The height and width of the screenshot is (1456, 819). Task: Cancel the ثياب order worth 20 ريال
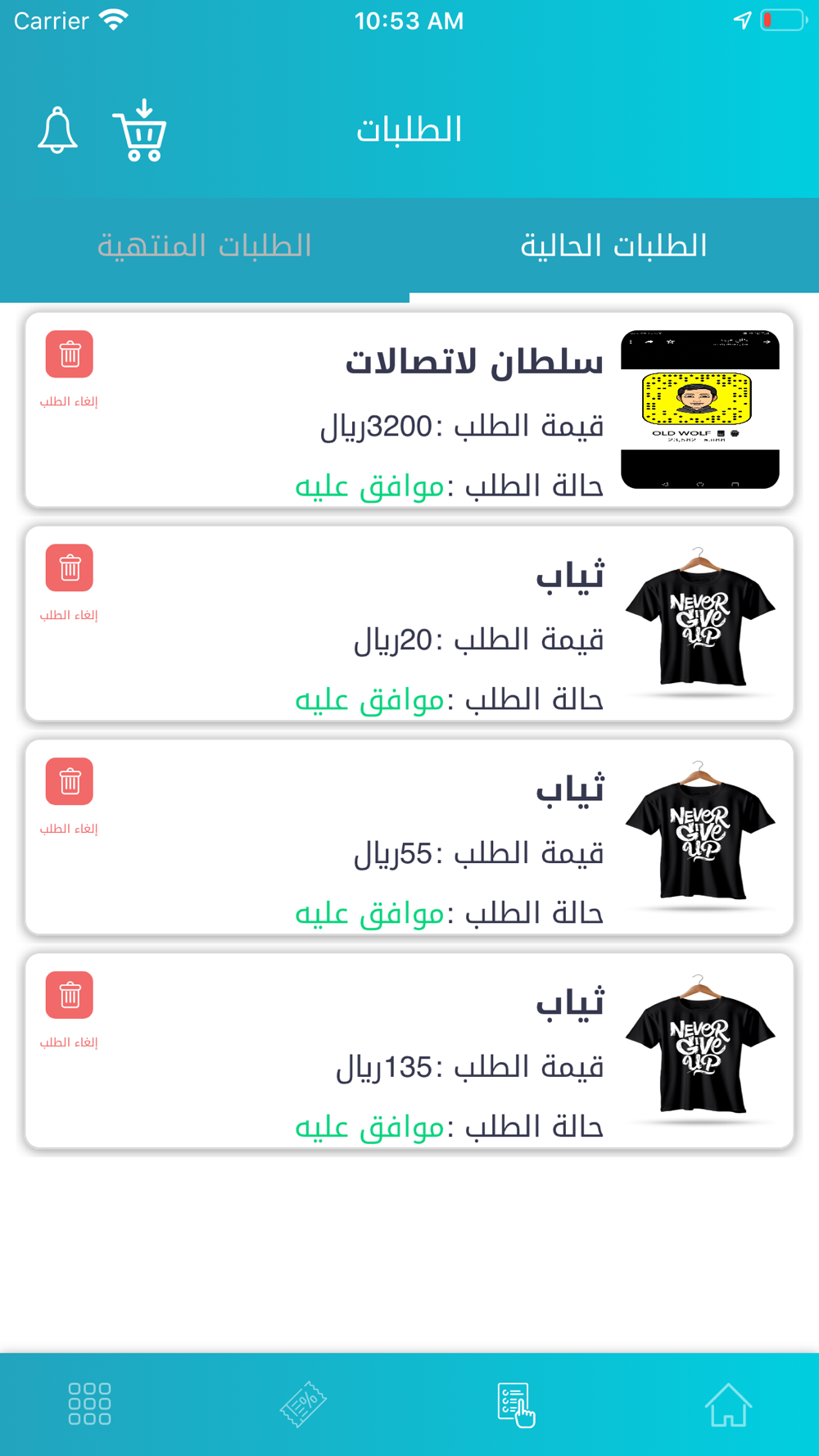coord(70,567)
